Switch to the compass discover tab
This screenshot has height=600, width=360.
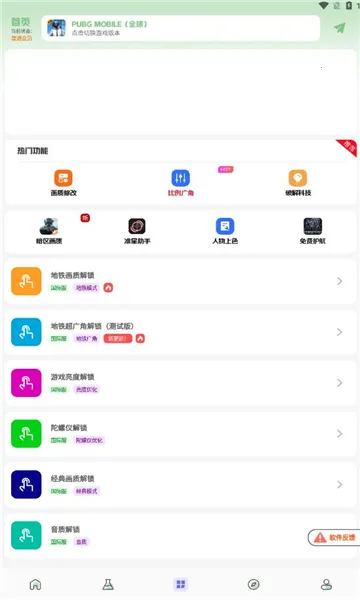253,584
